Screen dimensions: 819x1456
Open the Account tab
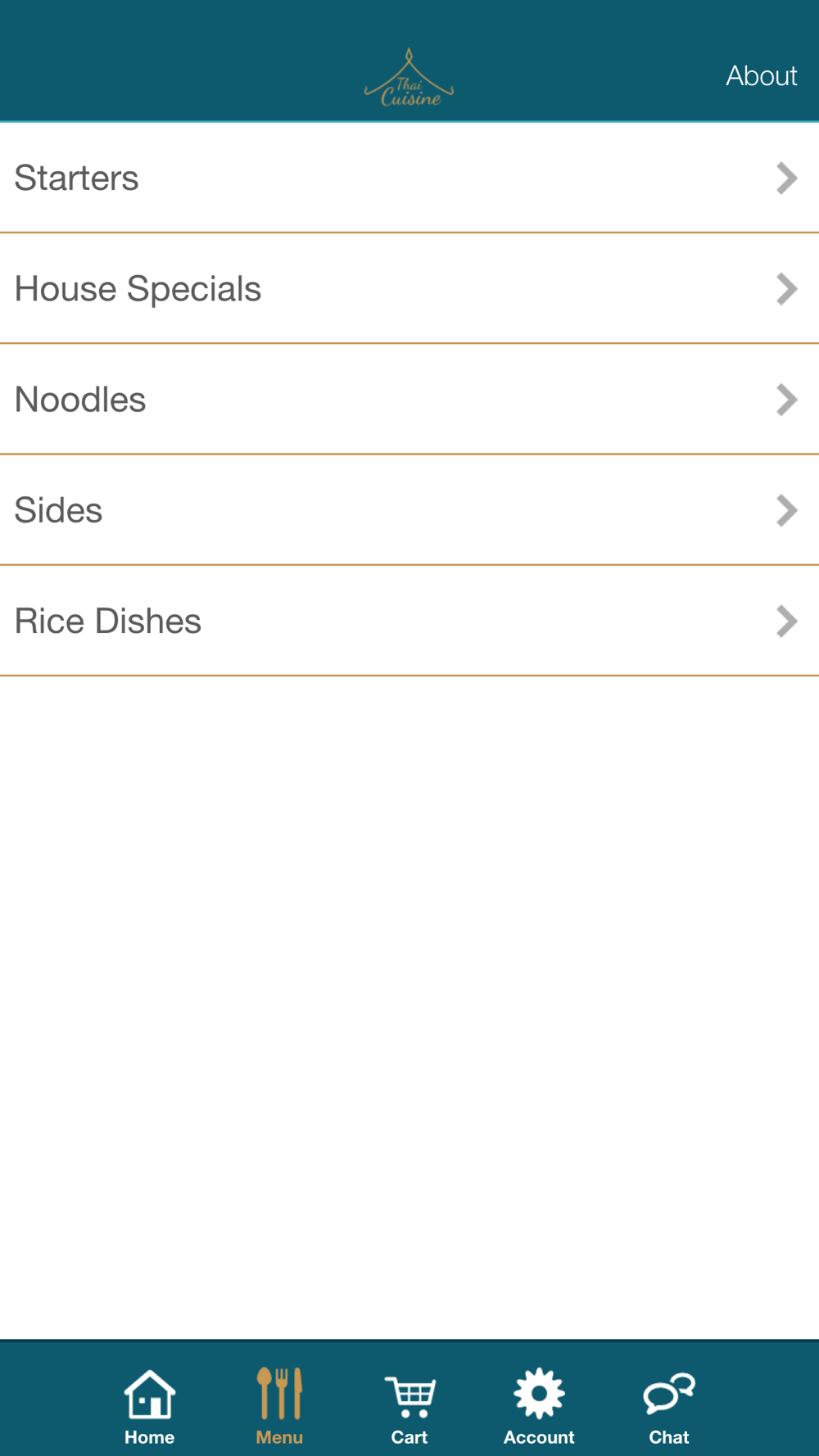(539, 1406)
